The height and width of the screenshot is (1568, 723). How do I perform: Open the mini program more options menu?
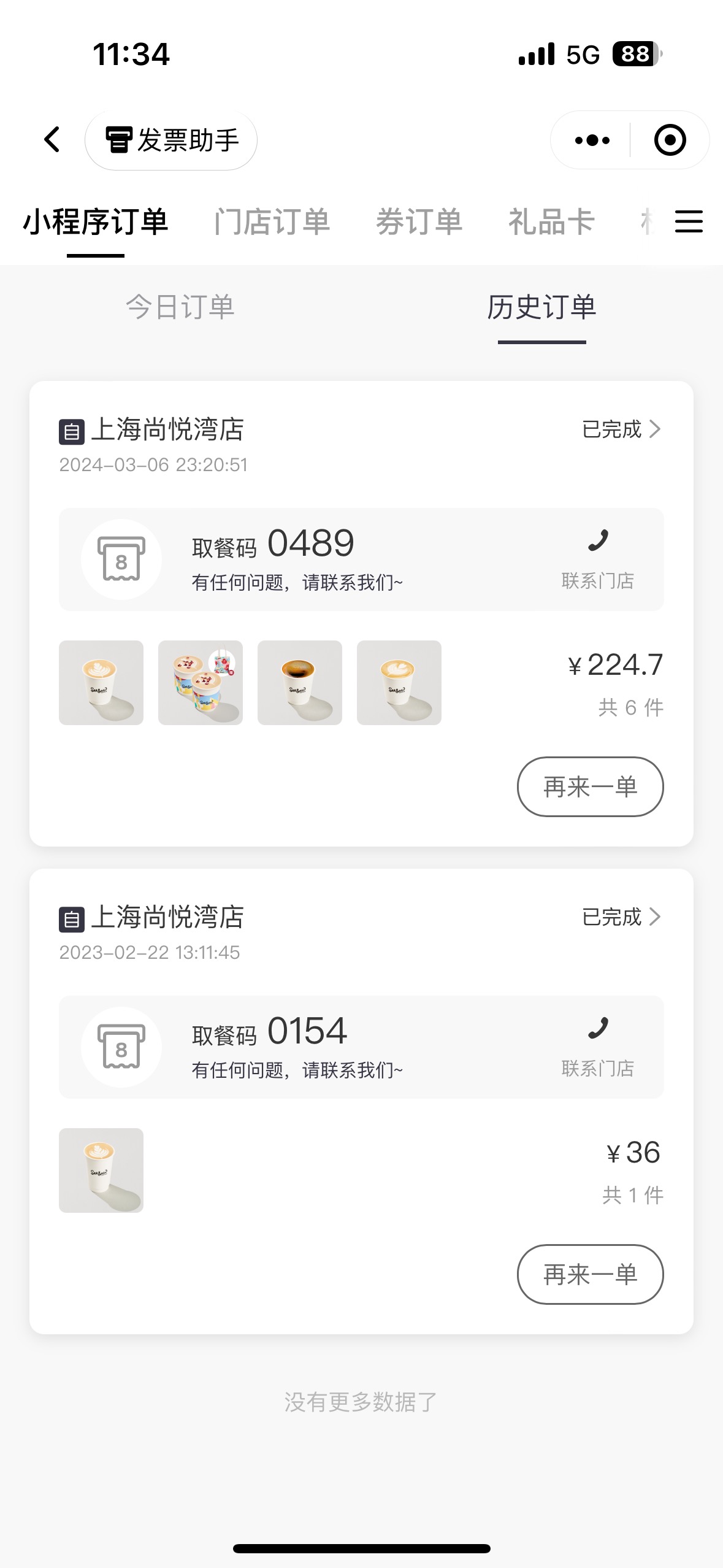(592, 140)
